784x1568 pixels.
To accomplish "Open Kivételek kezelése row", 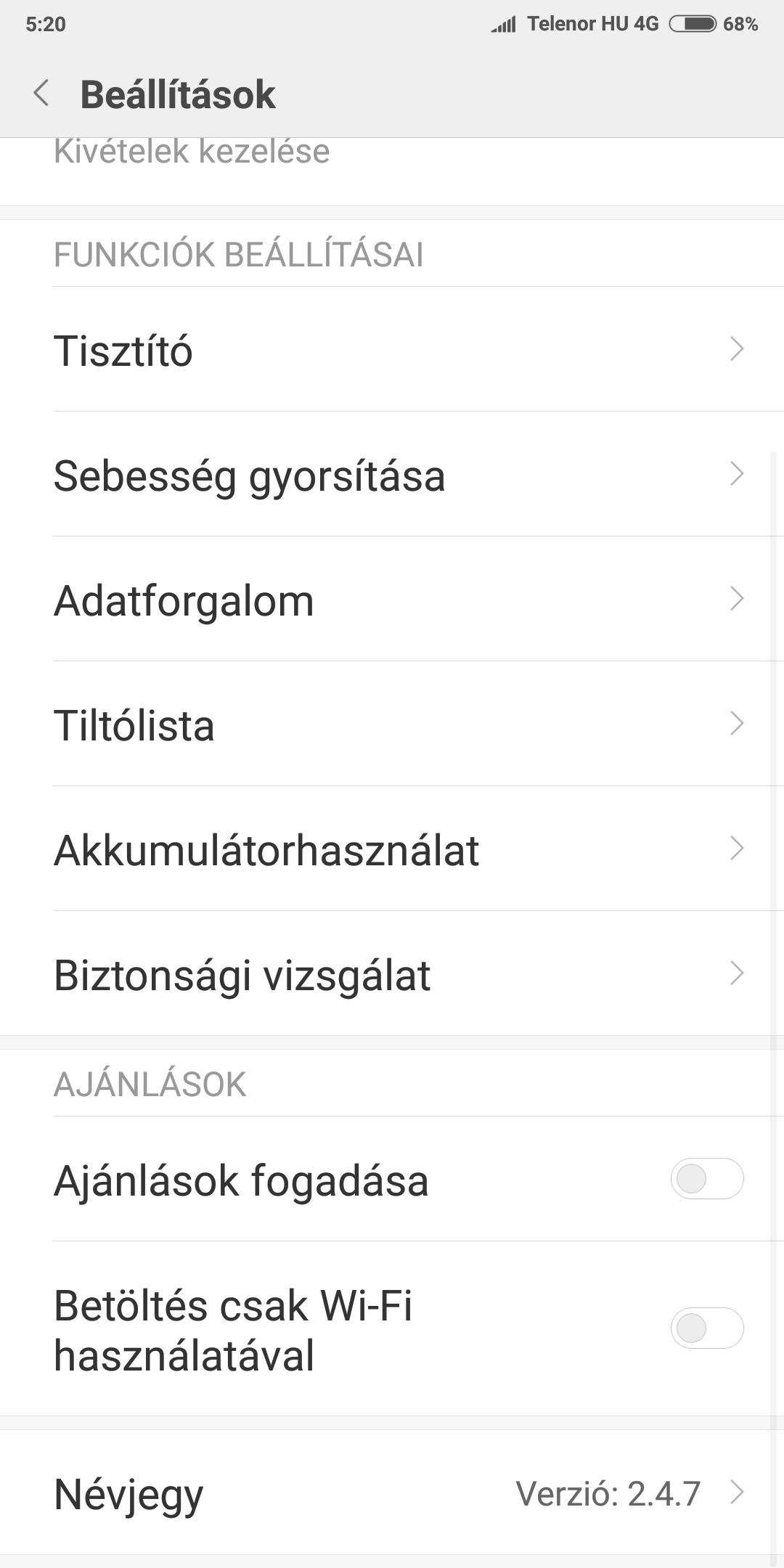I will click(x=392, y=171).
